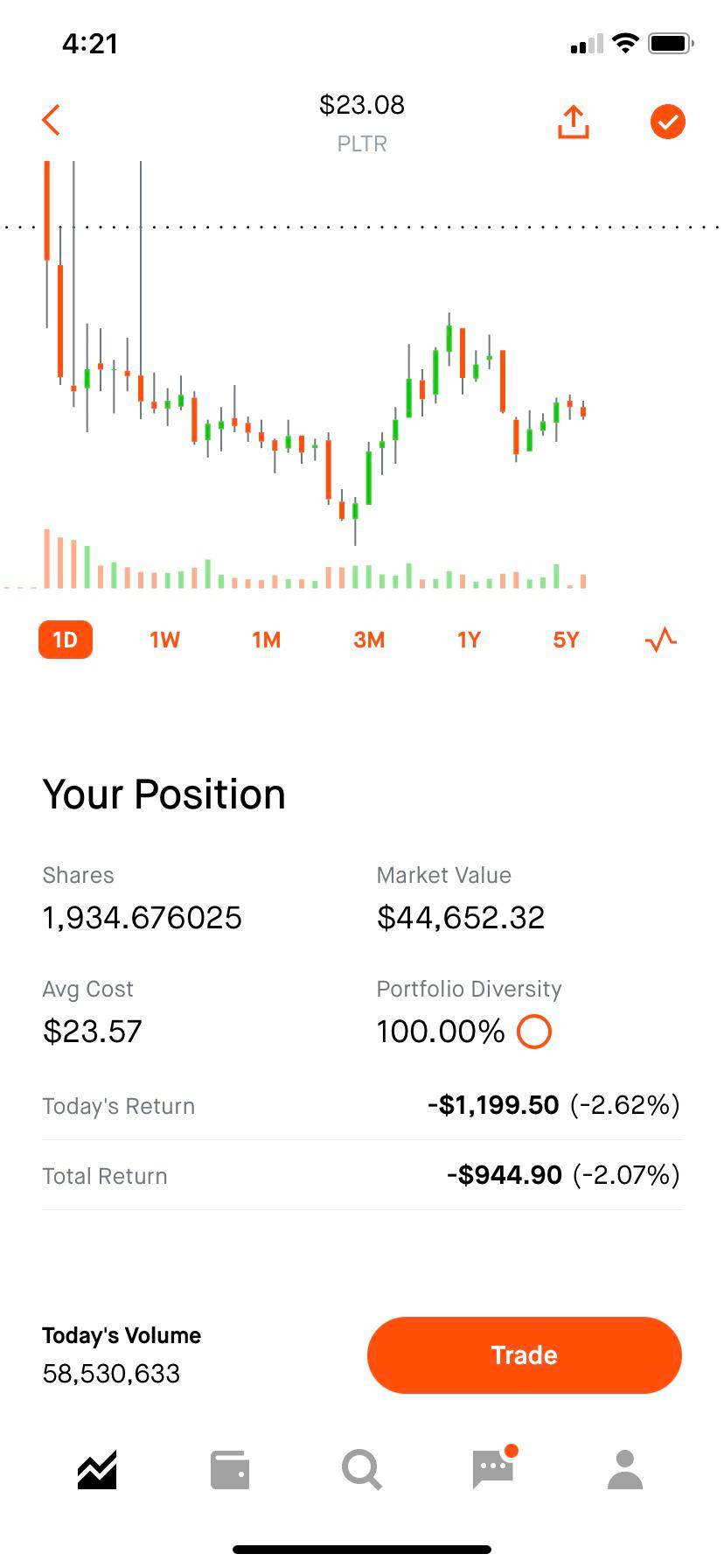
Task: Enable the 5Y chart range
Action: pyautogui.click(x=565, y=640)
